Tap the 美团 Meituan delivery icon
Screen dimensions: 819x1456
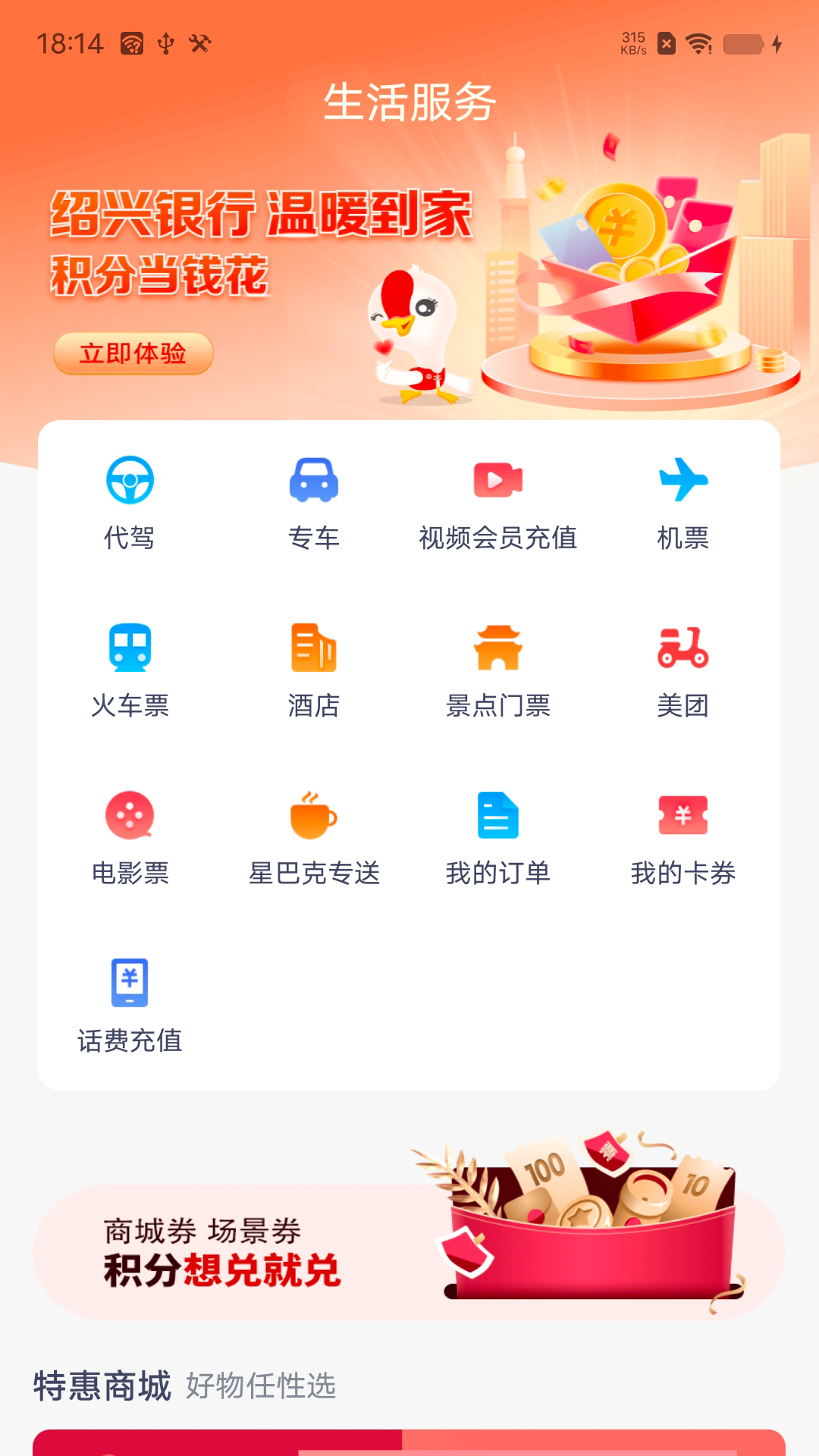point(682,667)
